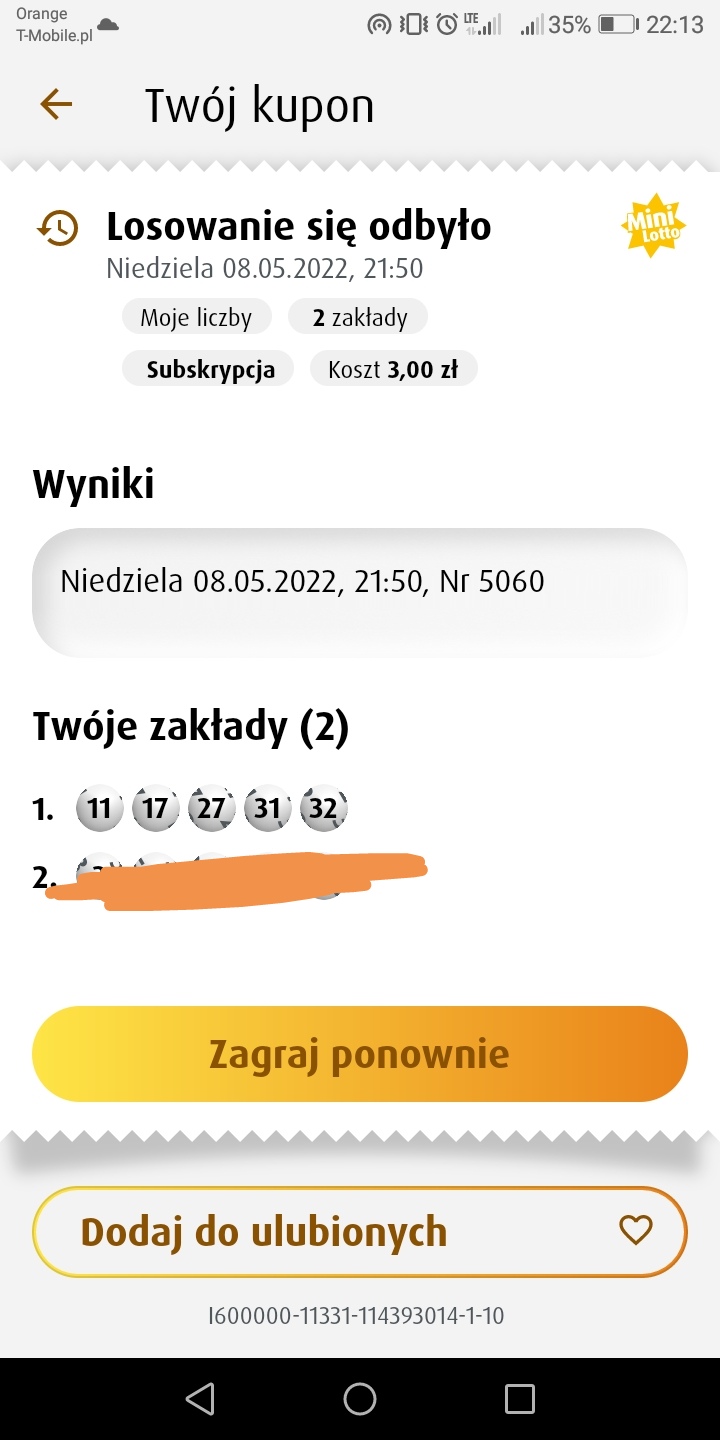Go back using the arrow

coord(56,105)
